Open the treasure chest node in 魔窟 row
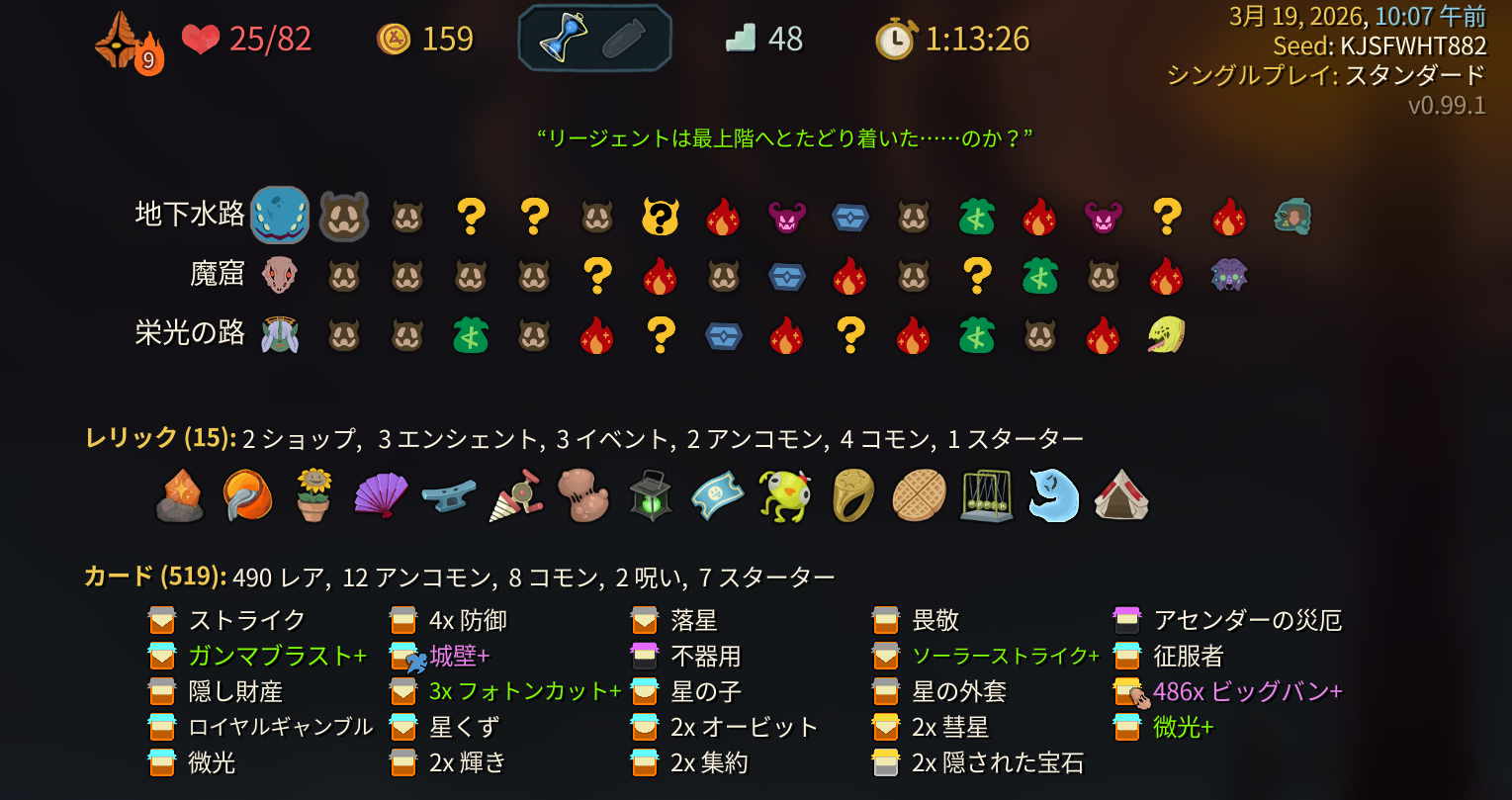Screen dimensions: 1512x800 click(786, 276)
